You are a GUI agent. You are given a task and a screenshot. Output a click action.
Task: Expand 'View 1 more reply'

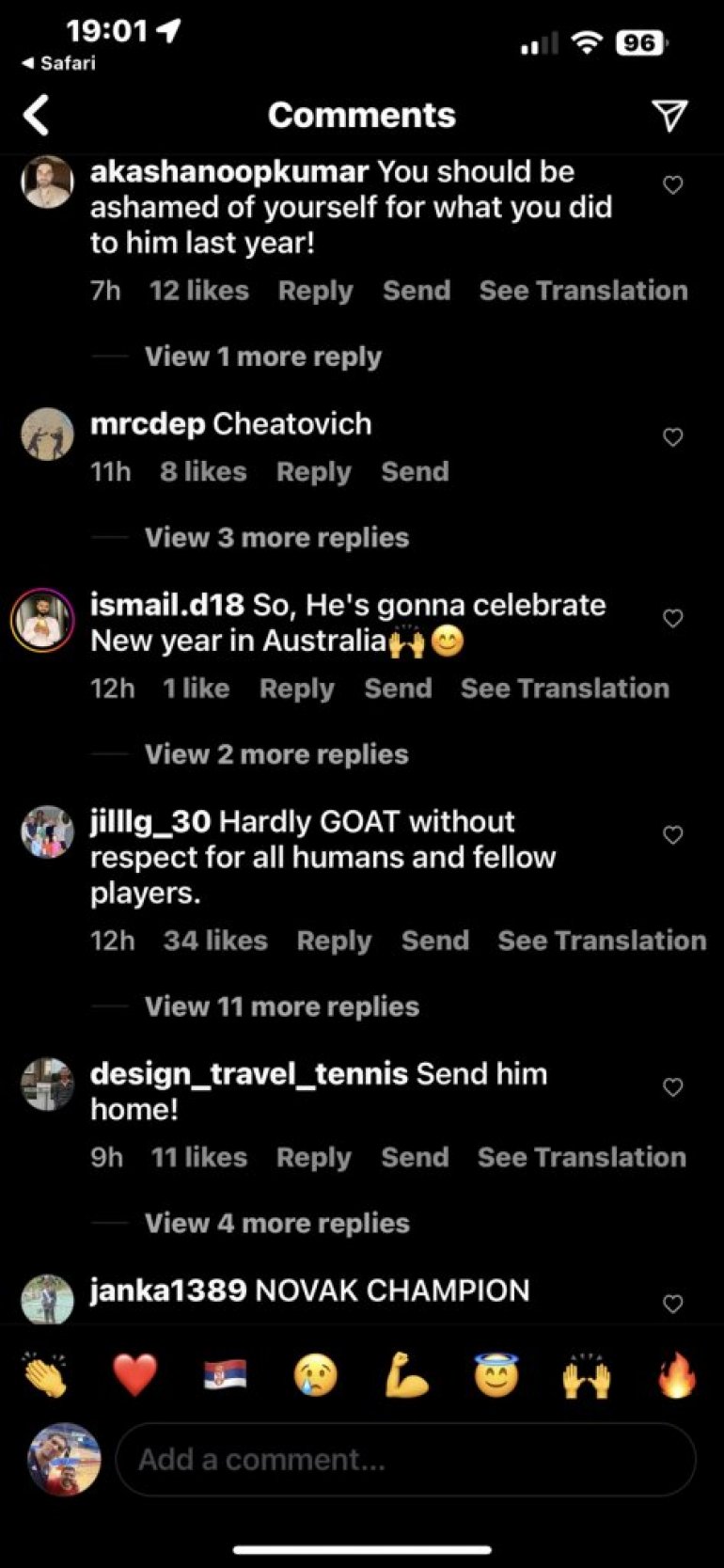pos(262,356)
